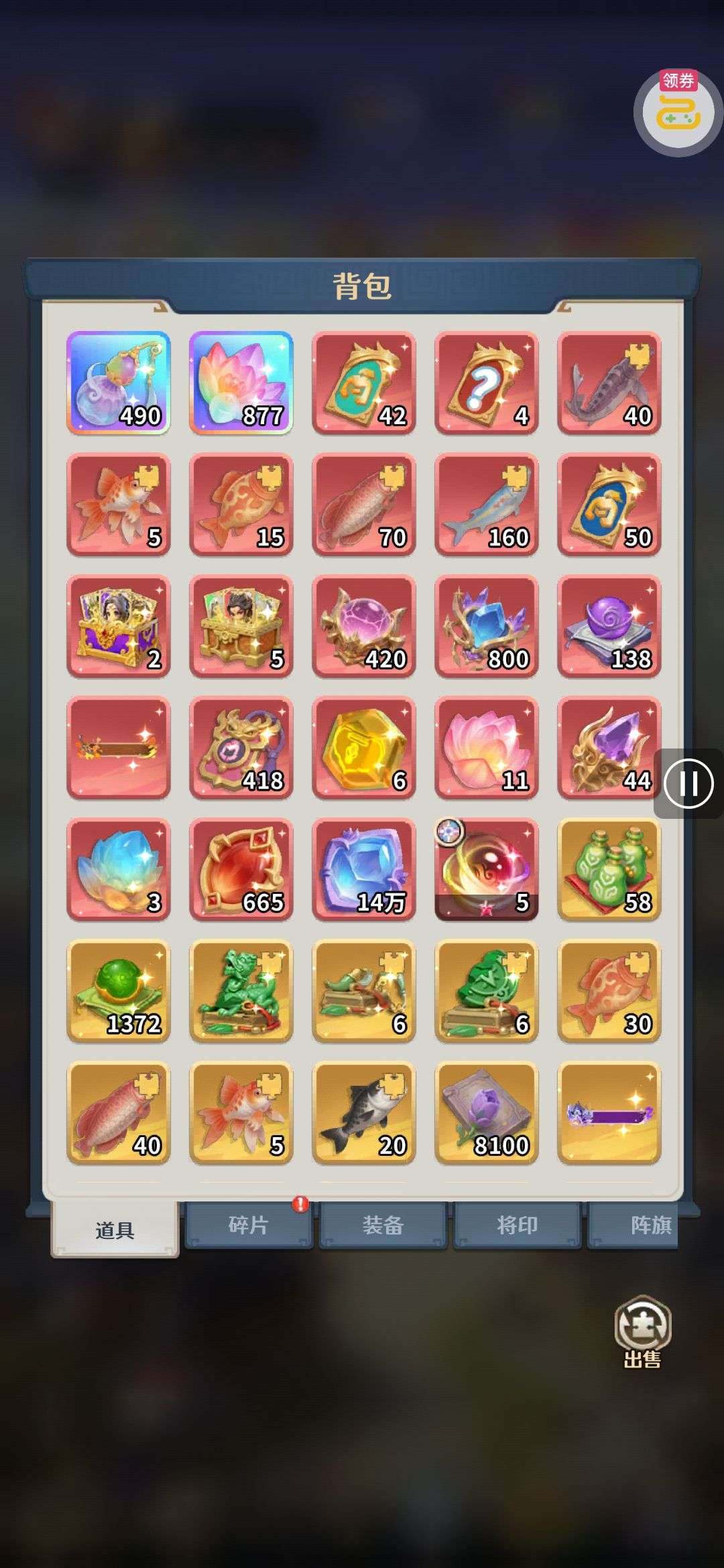This screenshot has height=1568, width=724.
Task: Select the blue crystal item with 800
Action: 486,626
